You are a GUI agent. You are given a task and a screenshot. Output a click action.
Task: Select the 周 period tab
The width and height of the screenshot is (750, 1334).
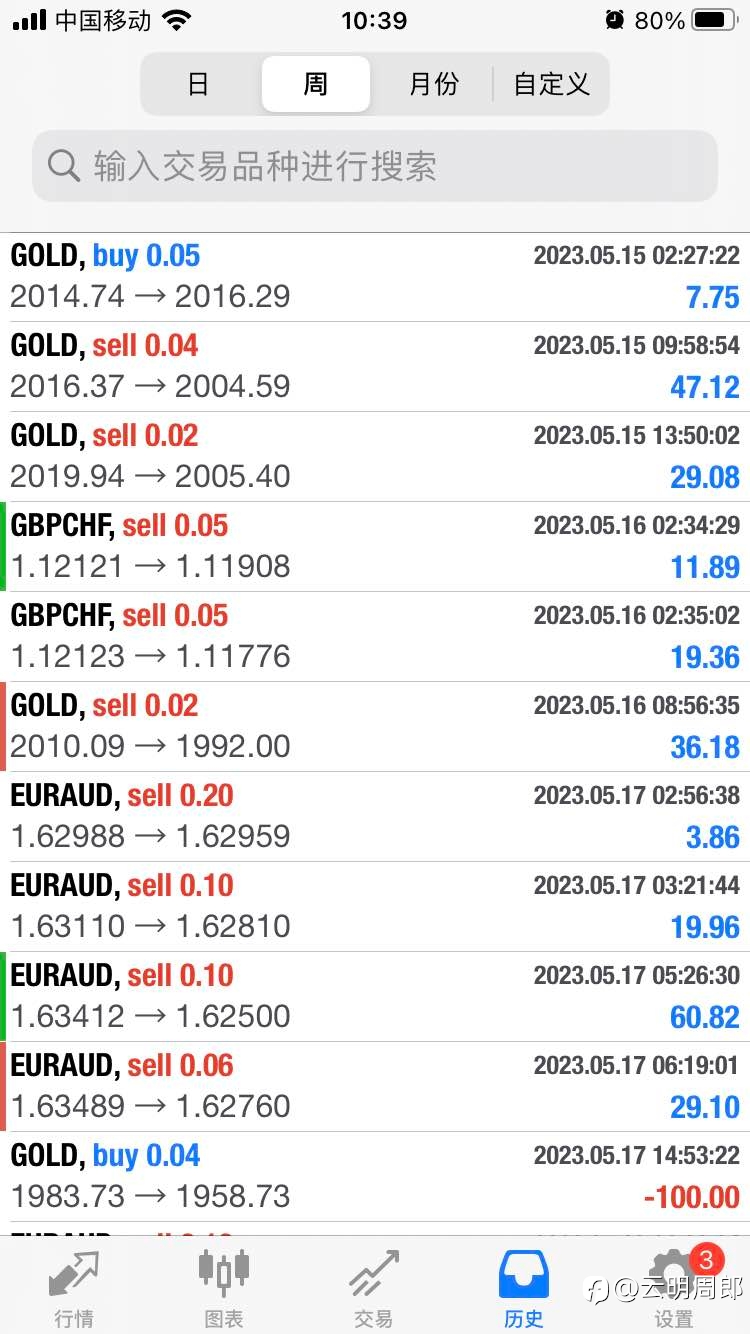point(316,84)
